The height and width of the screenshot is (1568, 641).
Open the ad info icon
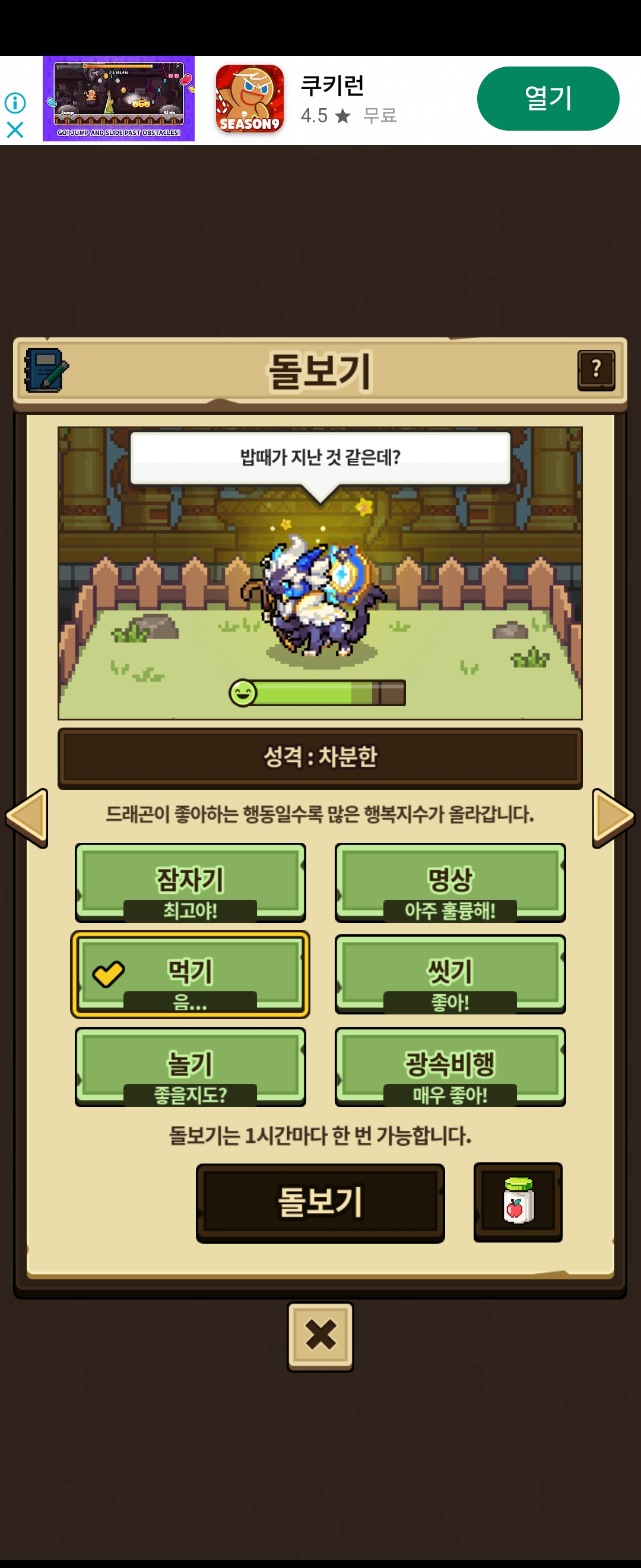coord(15,102)
